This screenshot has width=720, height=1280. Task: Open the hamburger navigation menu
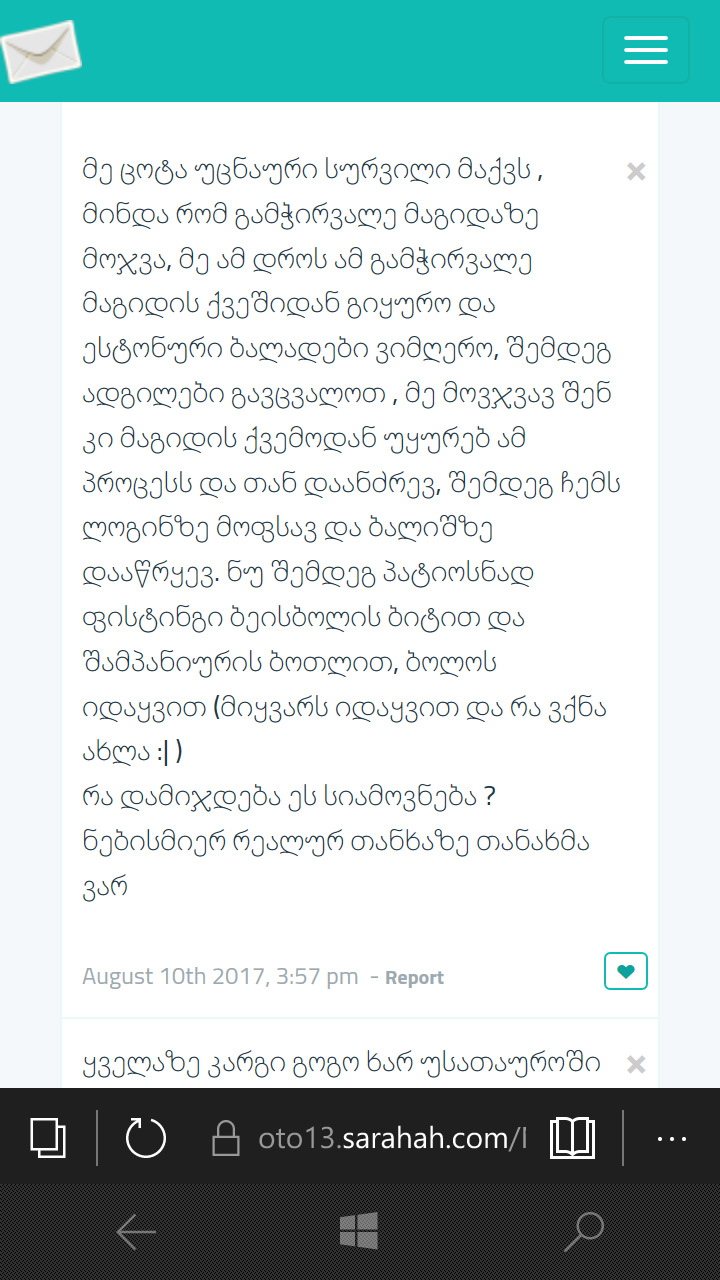(645, 50)
